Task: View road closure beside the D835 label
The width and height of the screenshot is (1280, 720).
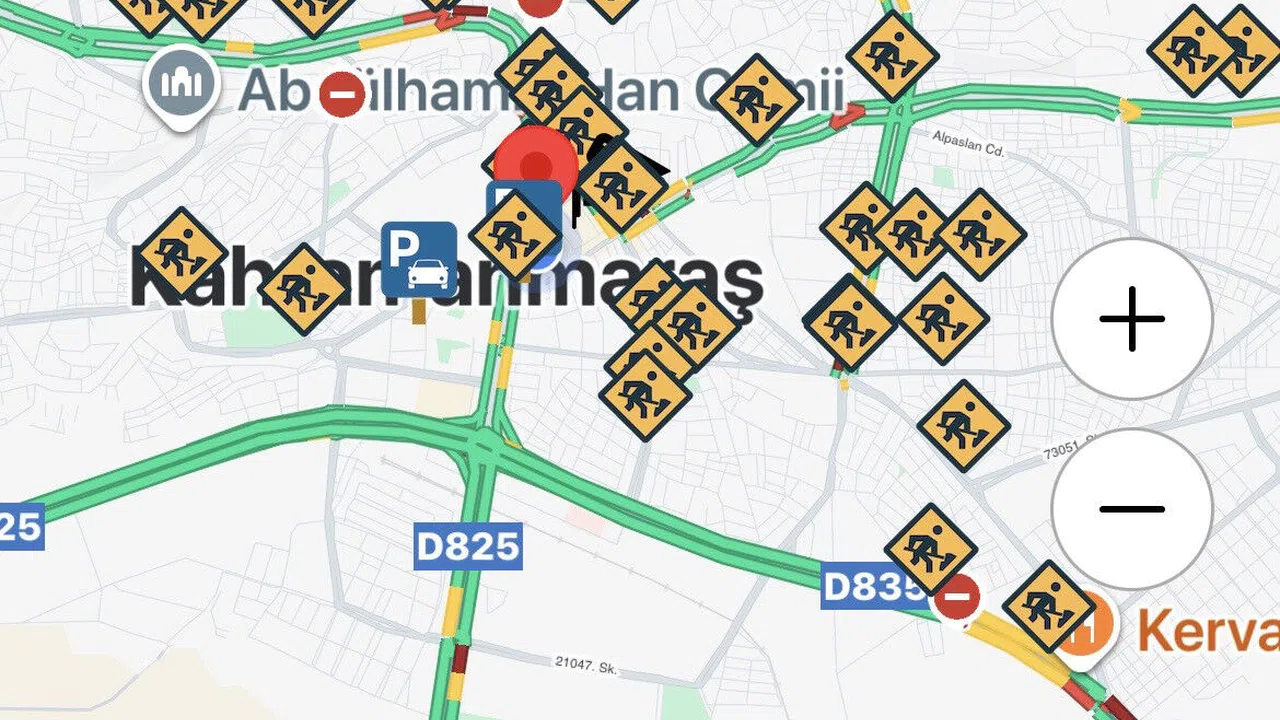Action: coord(956,597)
